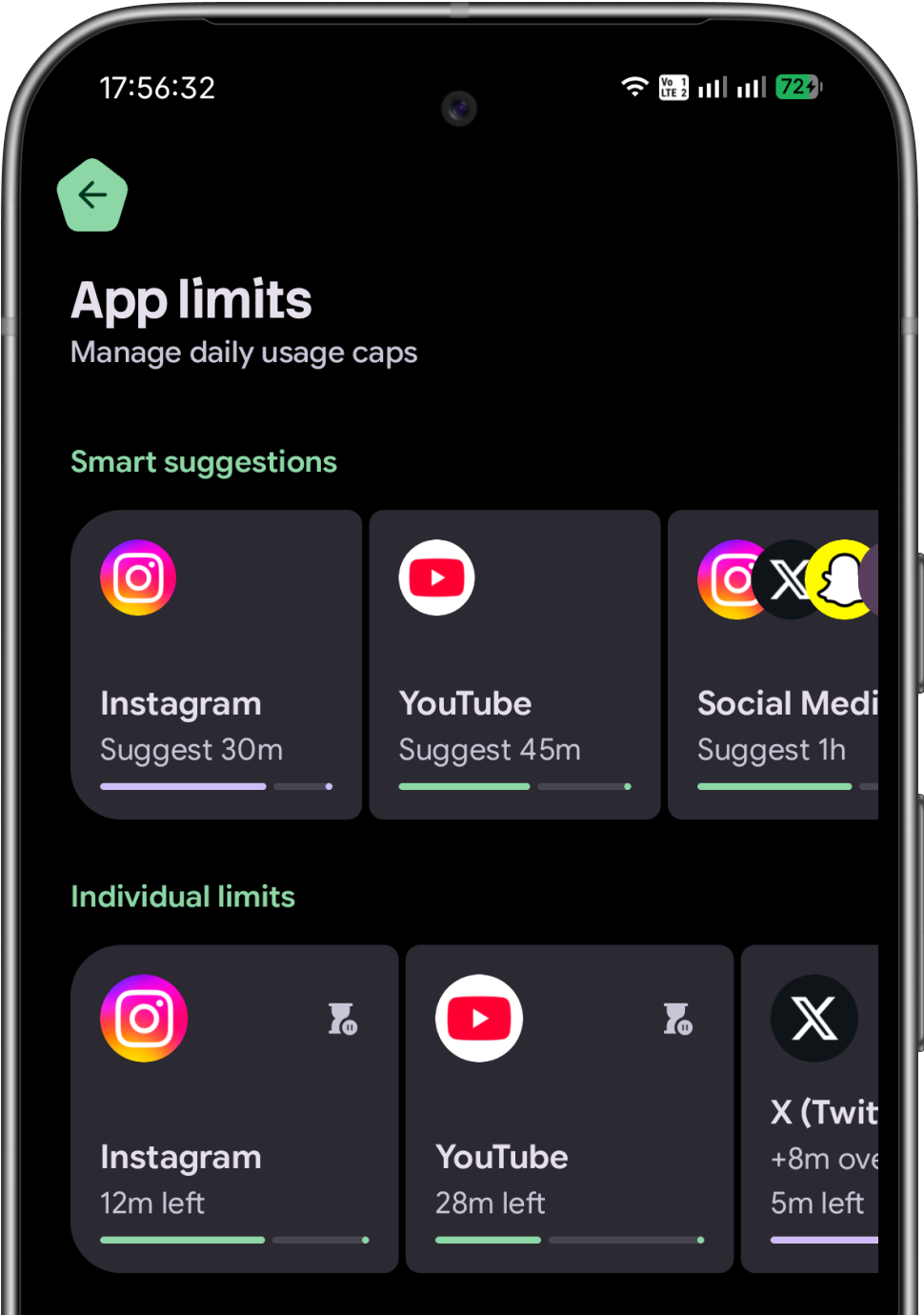924x1315 pixels.
Task: Open the YouTube 45m suggestion card
Action: coord(514,664)
